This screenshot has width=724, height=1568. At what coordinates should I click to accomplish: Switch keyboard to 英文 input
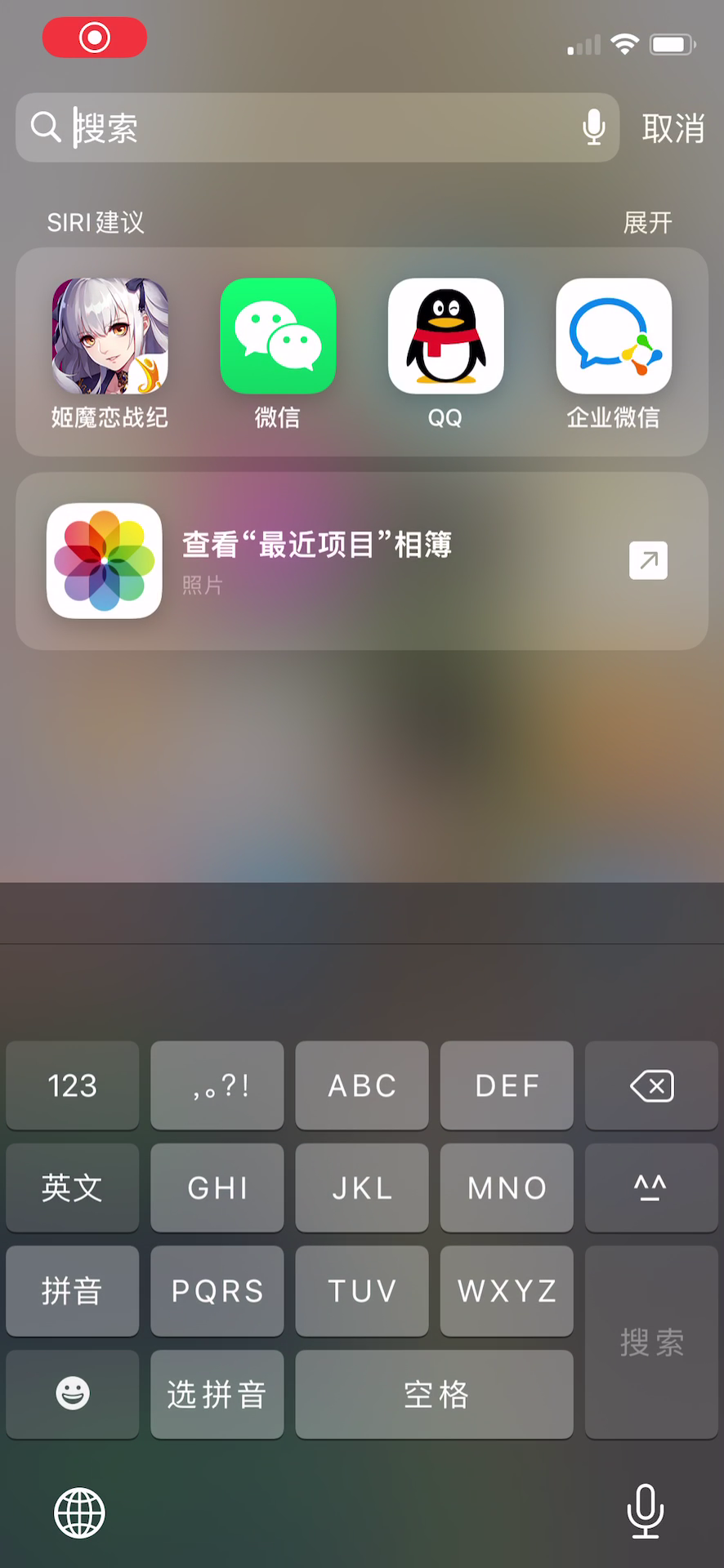pyautogui.click(x=73, y=1187)
